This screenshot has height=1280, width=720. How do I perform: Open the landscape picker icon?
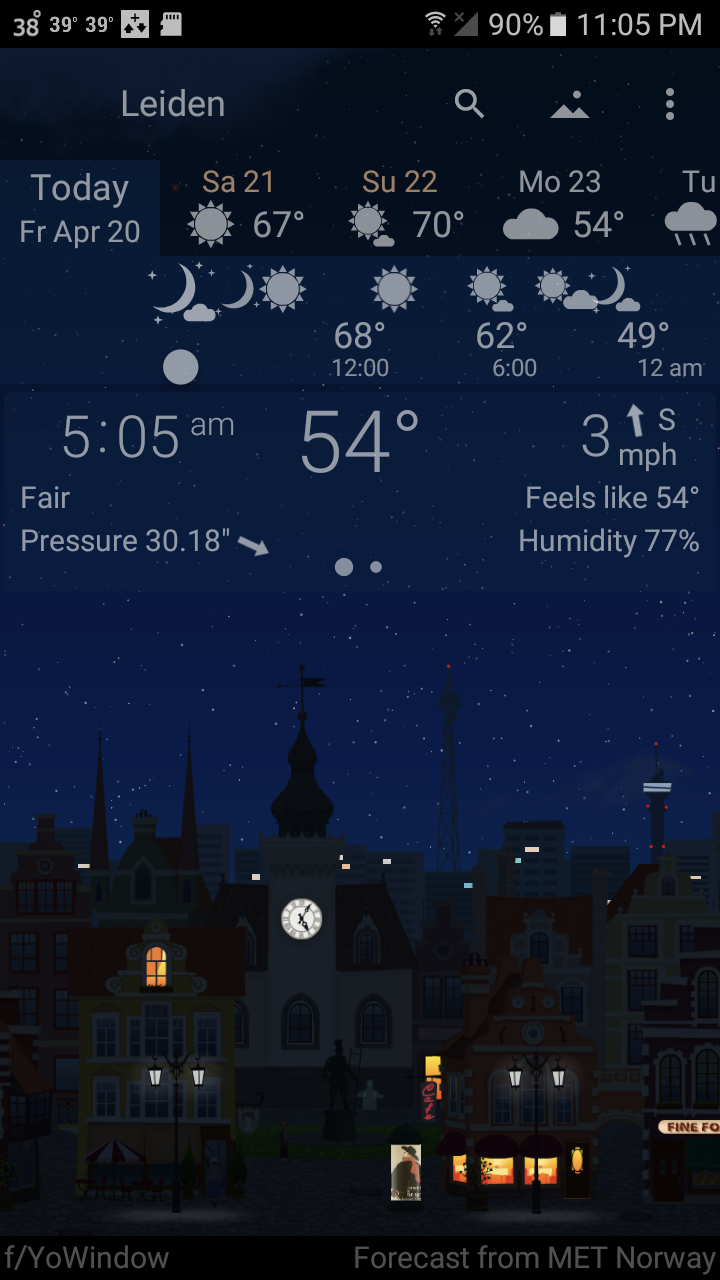(x=570, y=103)
